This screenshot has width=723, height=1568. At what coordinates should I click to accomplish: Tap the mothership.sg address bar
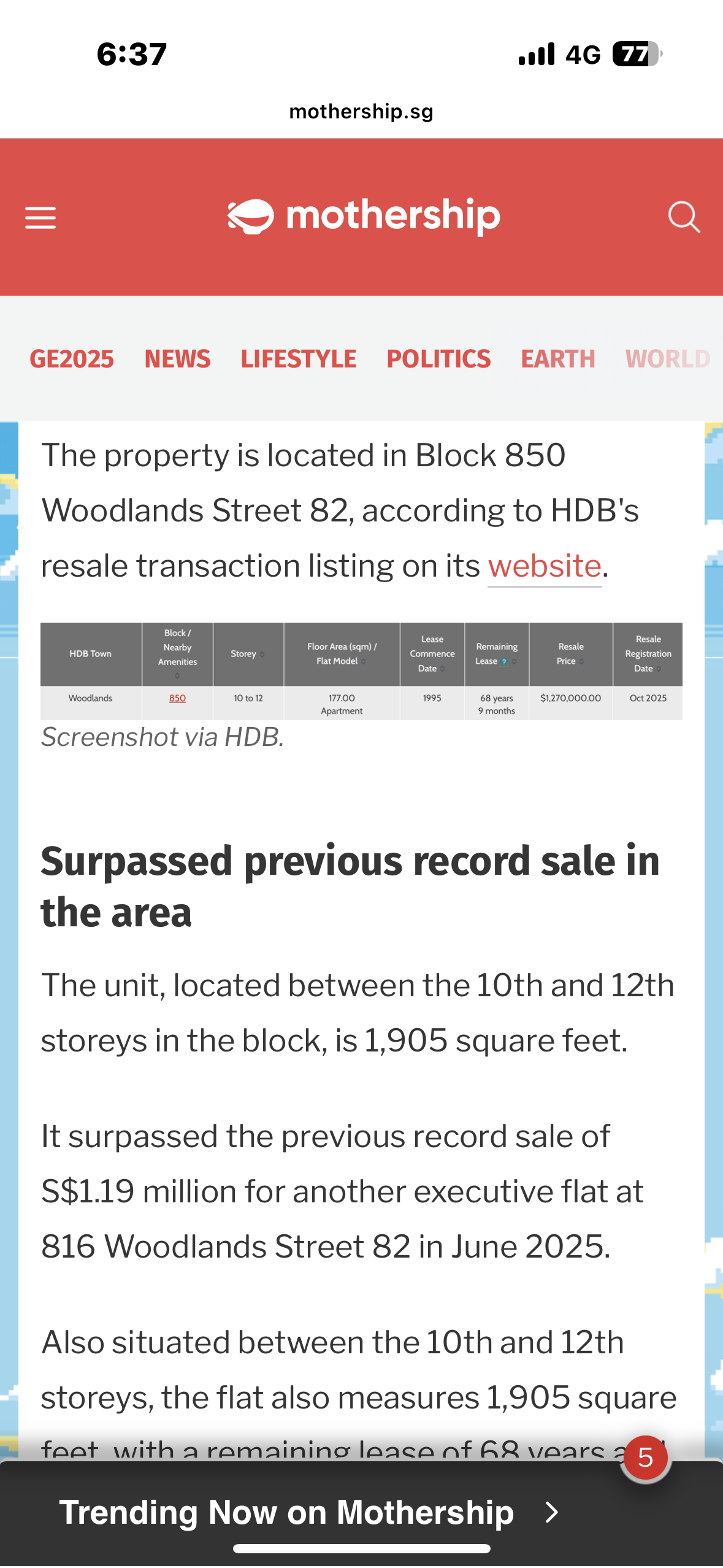361,112
